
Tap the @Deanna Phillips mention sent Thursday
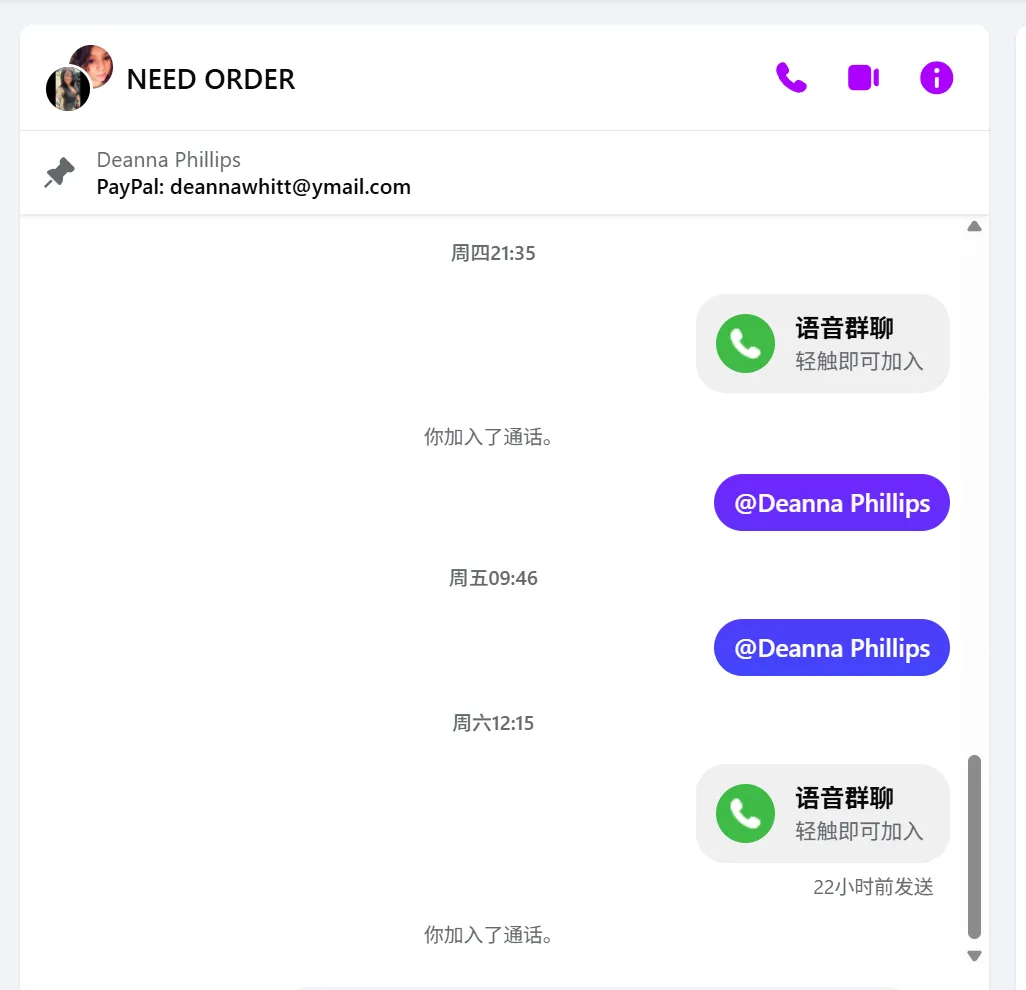[831, 503]
